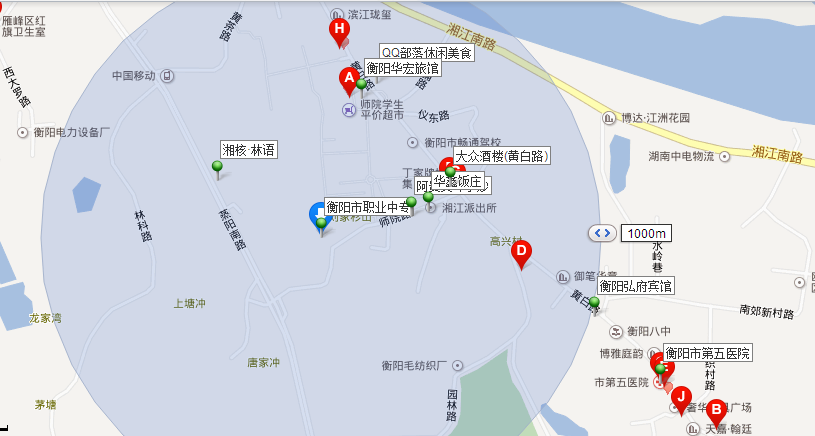Tap the blue center pin at 衡阳市职业中专
815x436 pixels.
click(319, 213)
